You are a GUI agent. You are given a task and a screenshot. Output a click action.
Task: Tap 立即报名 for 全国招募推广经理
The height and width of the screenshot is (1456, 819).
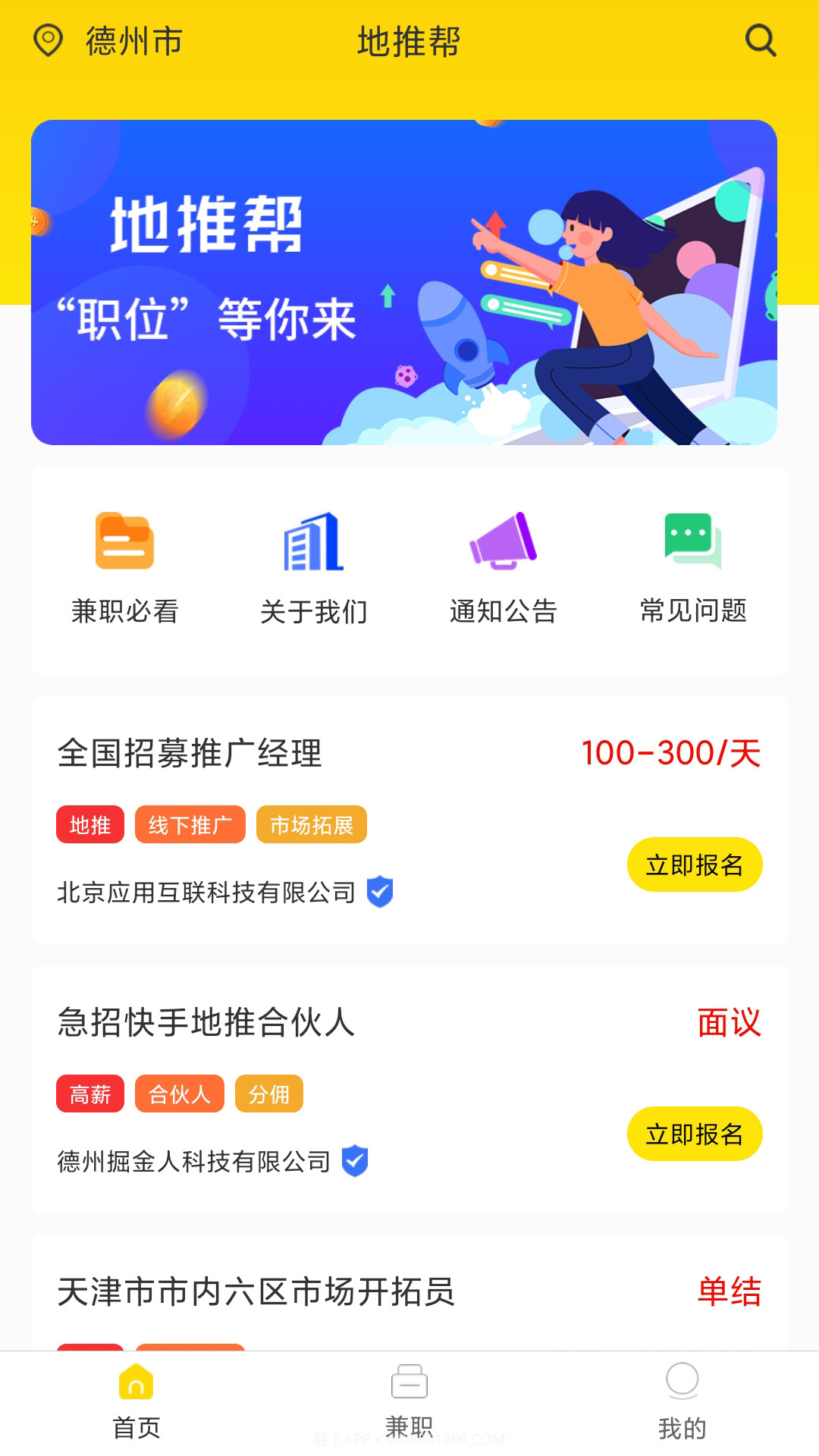point(695,864)
